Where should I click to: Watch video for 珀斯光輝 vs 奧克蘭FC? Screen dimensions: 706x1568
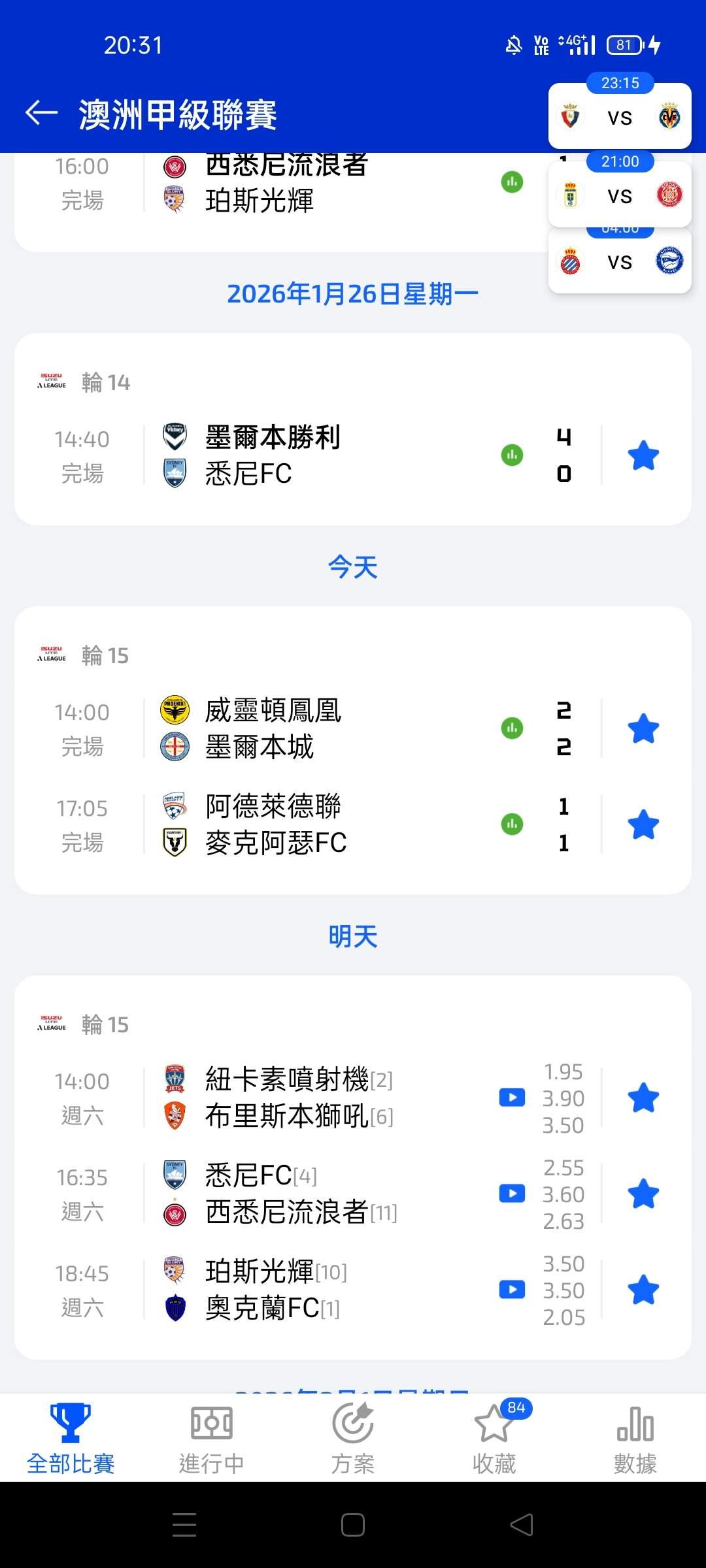[512, 1290]
